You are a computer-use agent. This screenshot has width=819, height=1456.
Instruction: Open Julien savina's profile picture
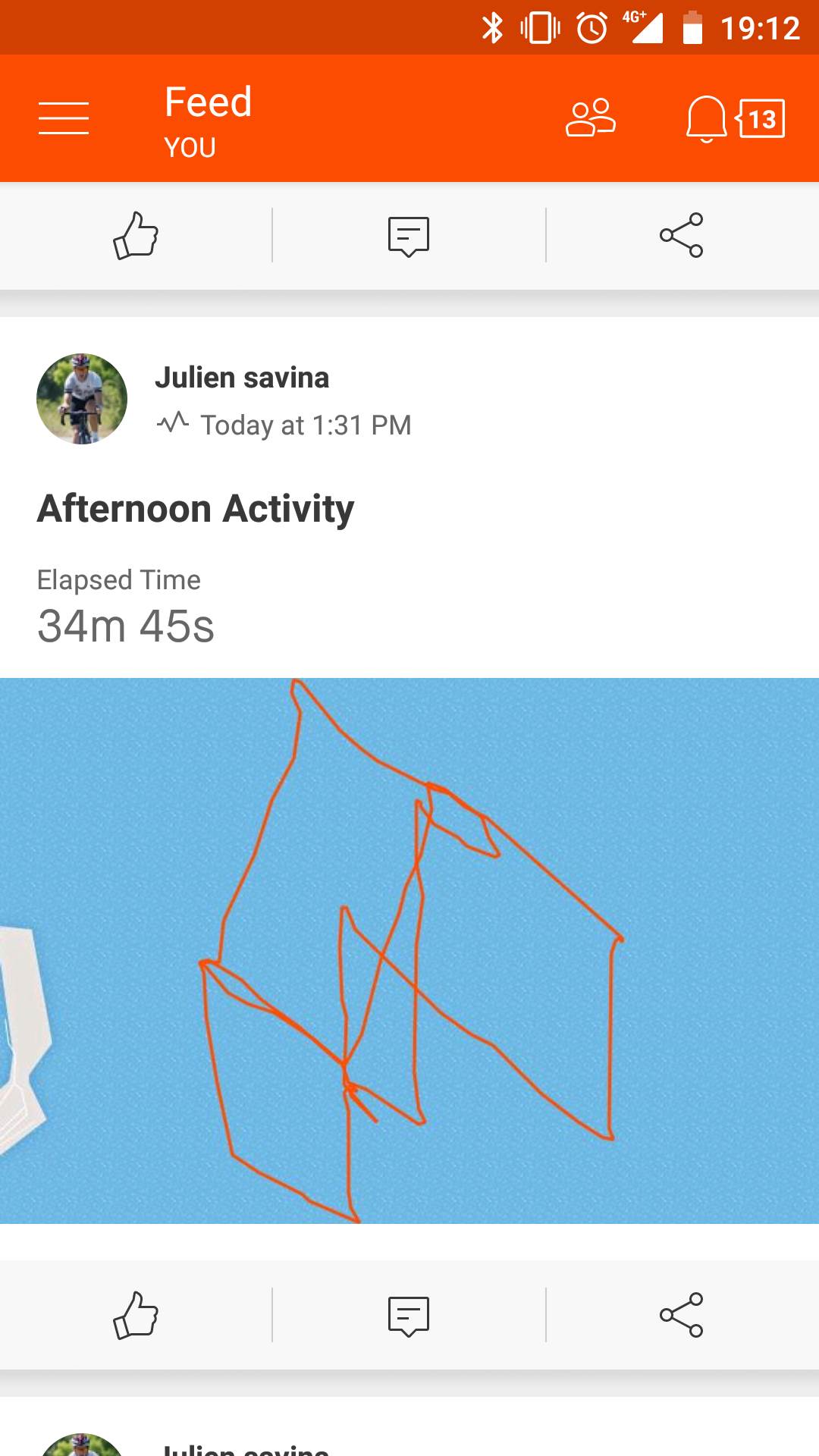click(x=82, y=399)
